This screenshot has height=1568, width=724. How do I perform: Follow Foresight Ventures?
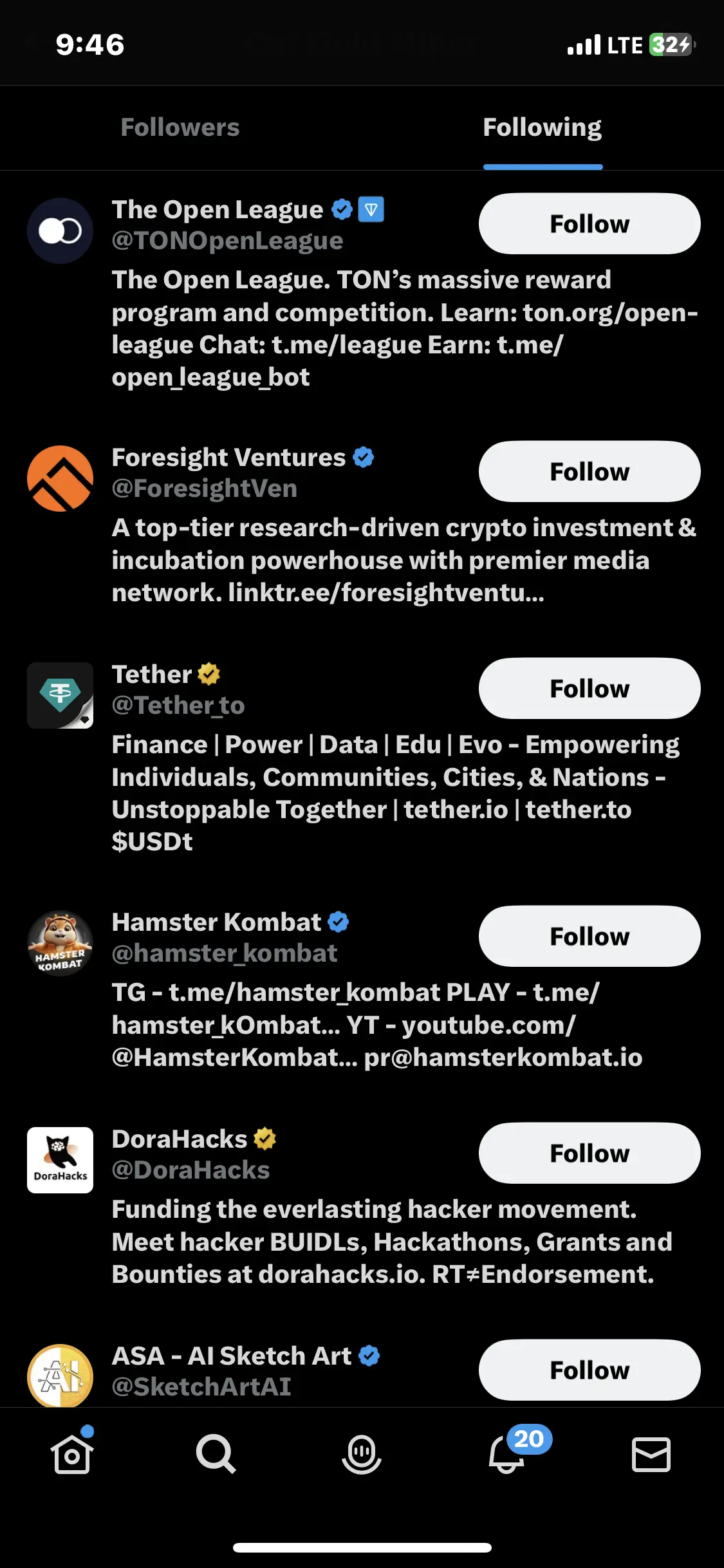pos(589,472)
